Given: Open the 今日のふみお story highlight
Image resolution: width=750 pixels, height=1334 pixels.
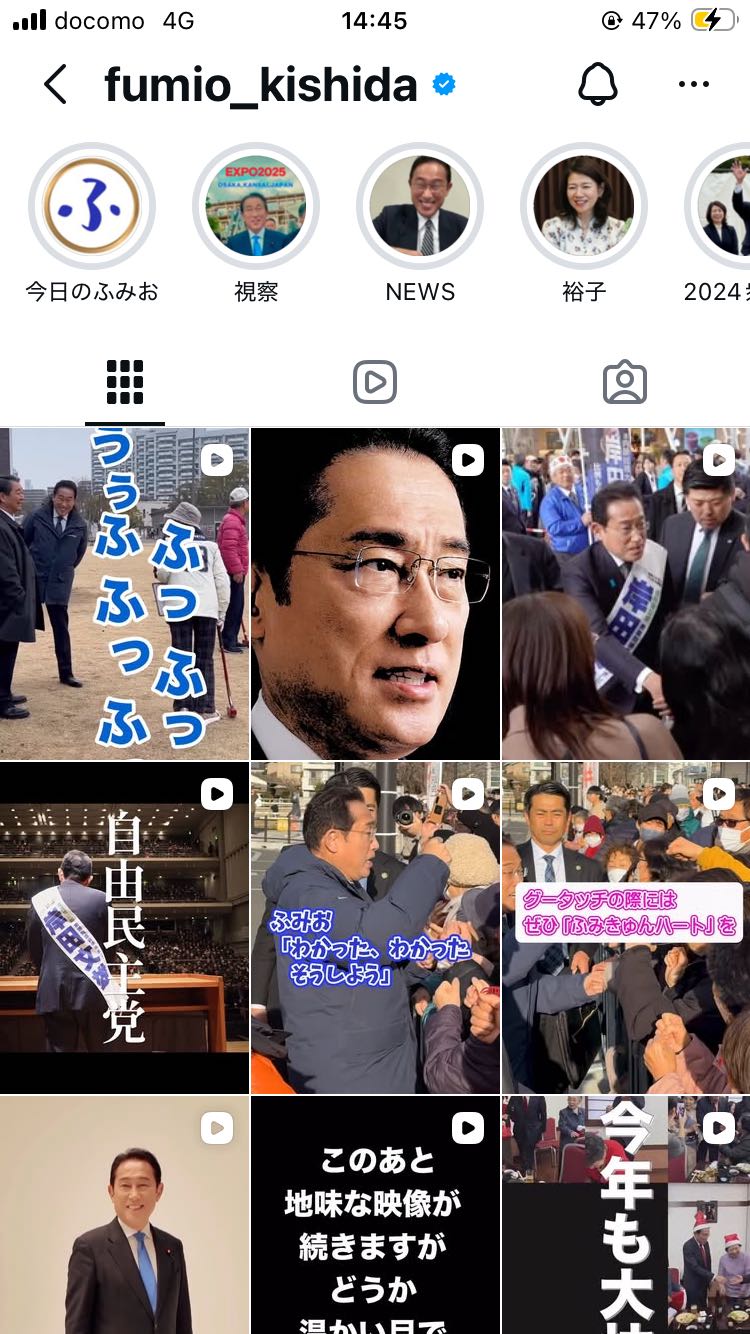Looking at the screenshot, I should pos(92,207).
